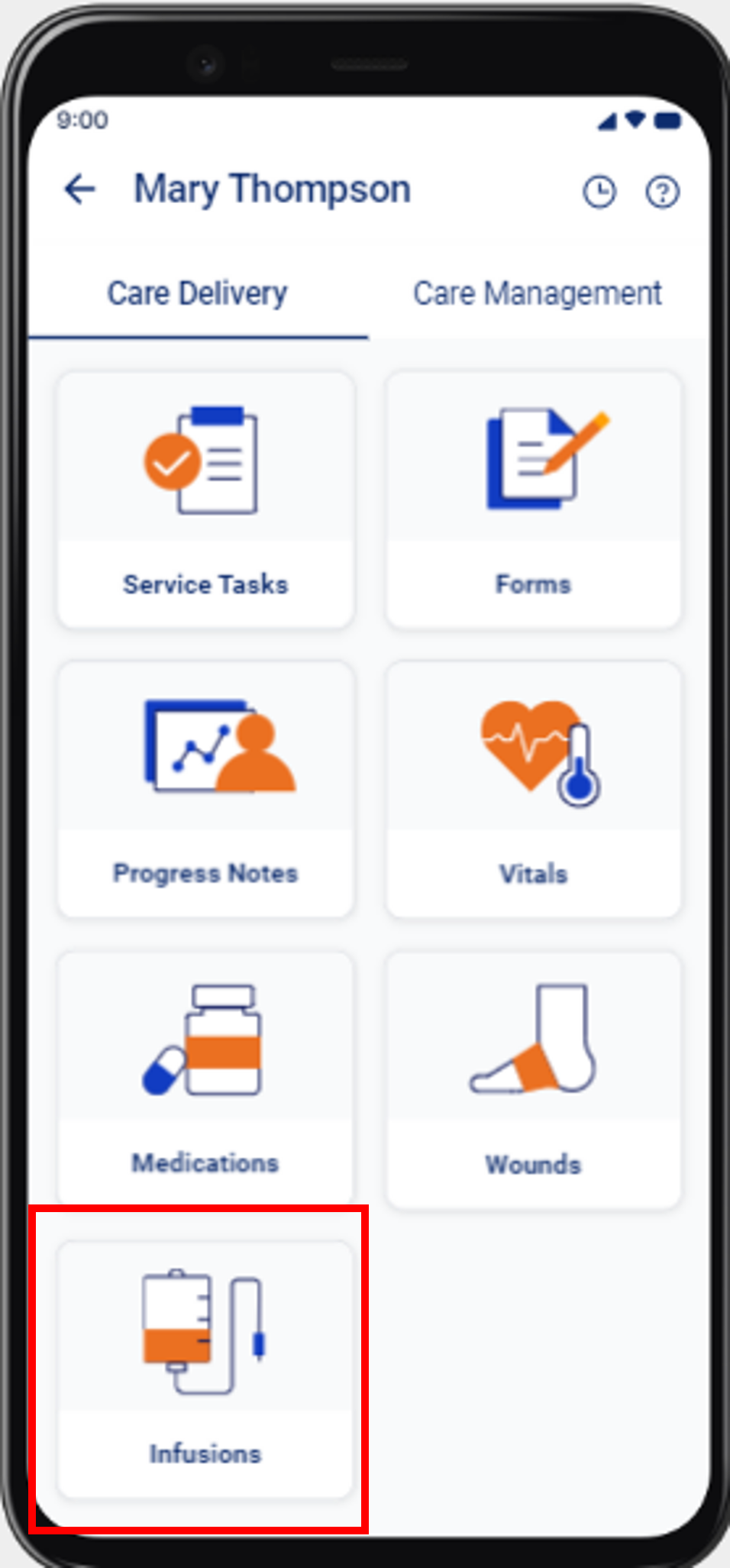Open the Infusions card
This screenshot has height=1568, width=730.
(205, 1369)
